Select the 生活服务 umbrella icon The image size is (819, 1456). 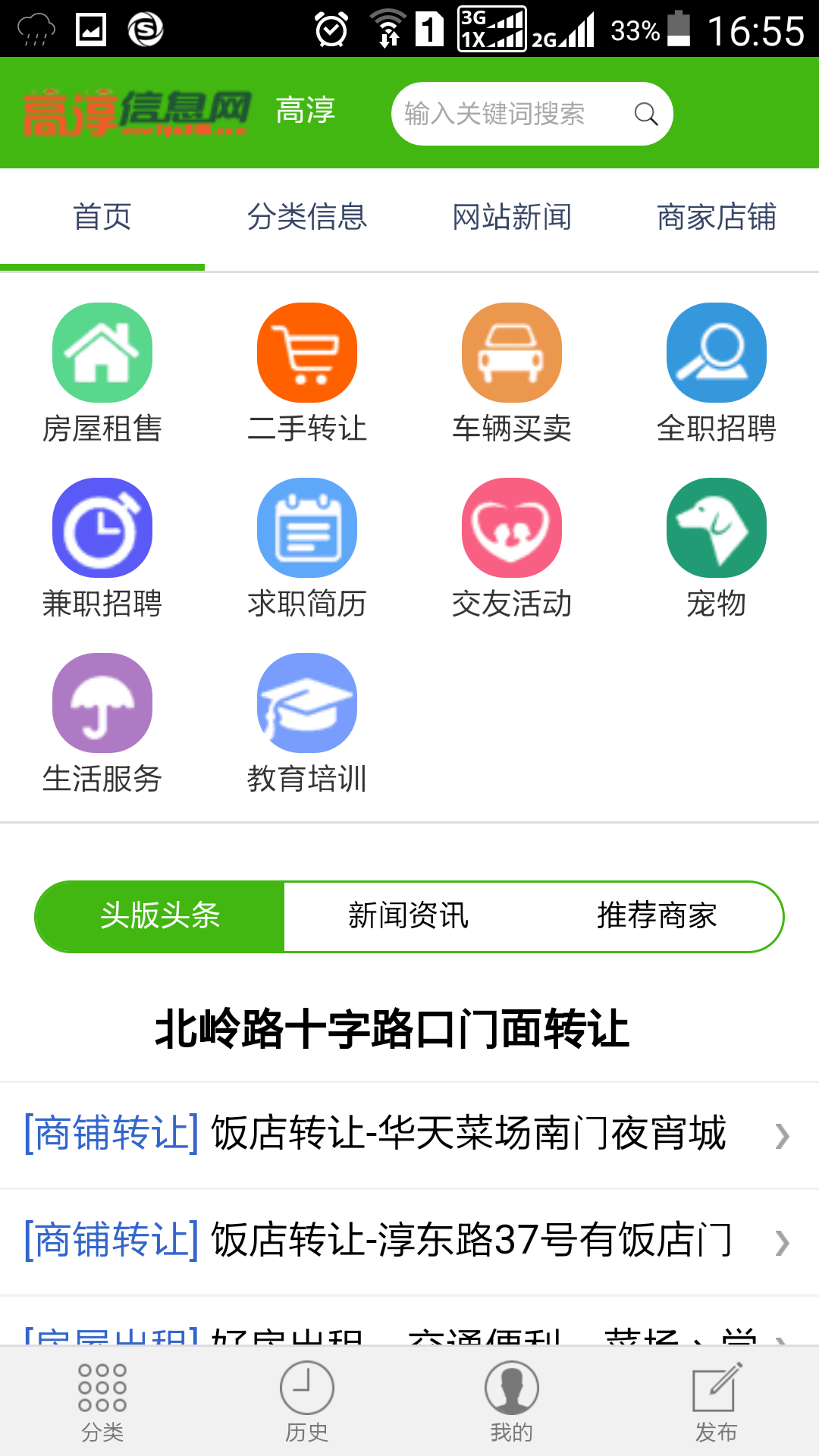click(x=102, y=703)
